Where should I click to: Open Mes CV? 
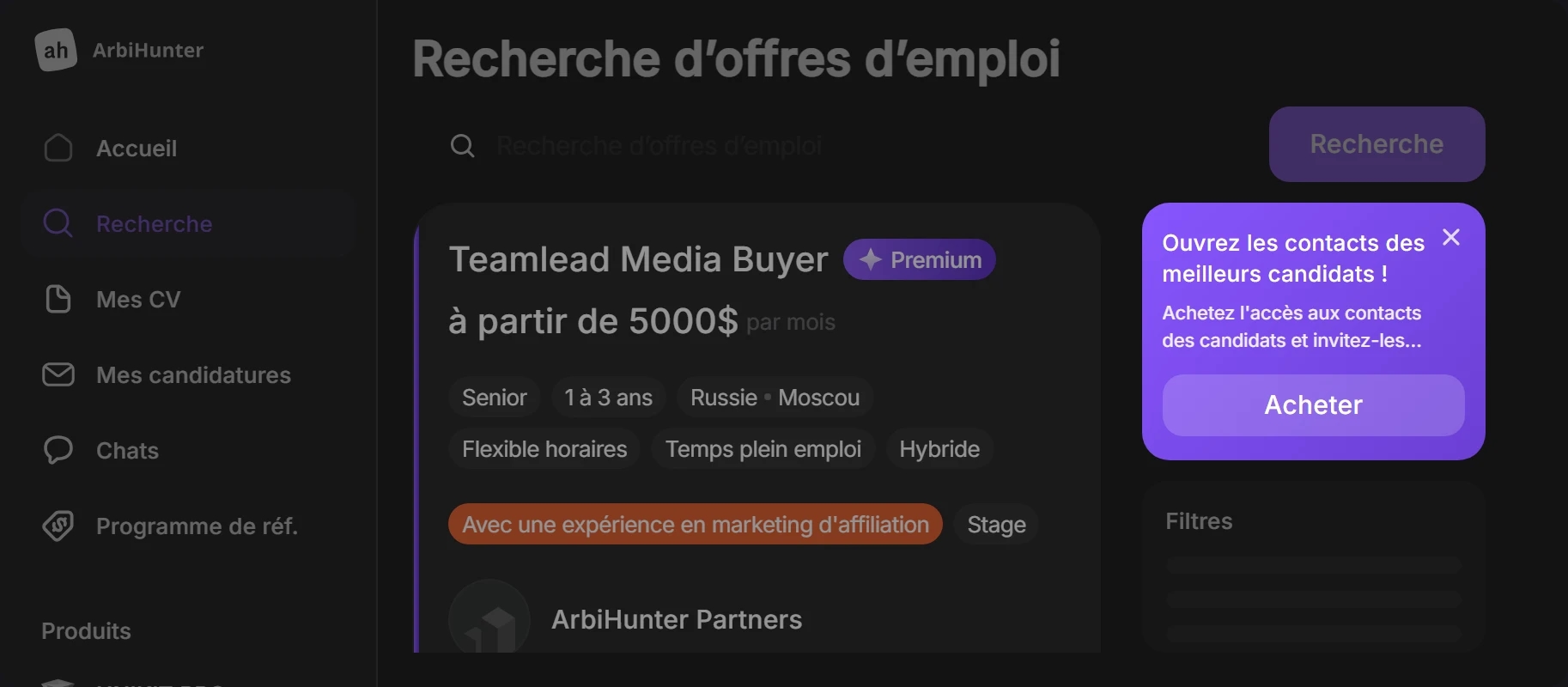tap(189, 300)
